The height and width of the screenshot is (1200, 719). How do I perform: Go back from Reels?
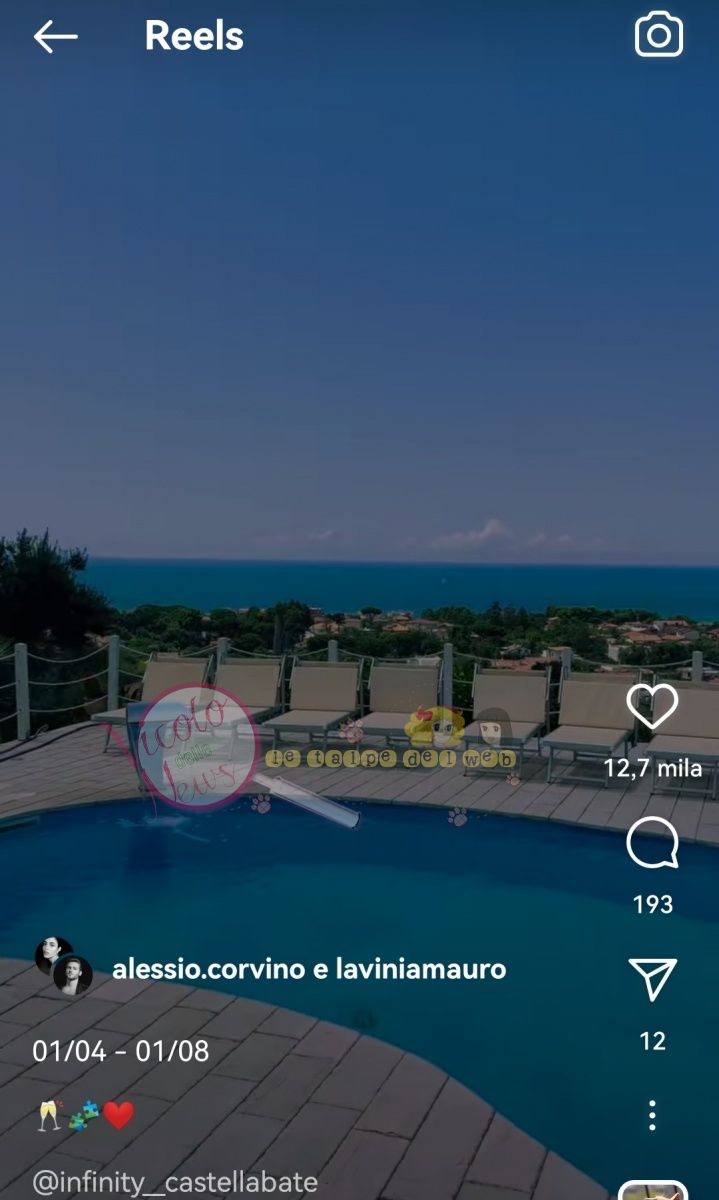(x=55, y=37)
